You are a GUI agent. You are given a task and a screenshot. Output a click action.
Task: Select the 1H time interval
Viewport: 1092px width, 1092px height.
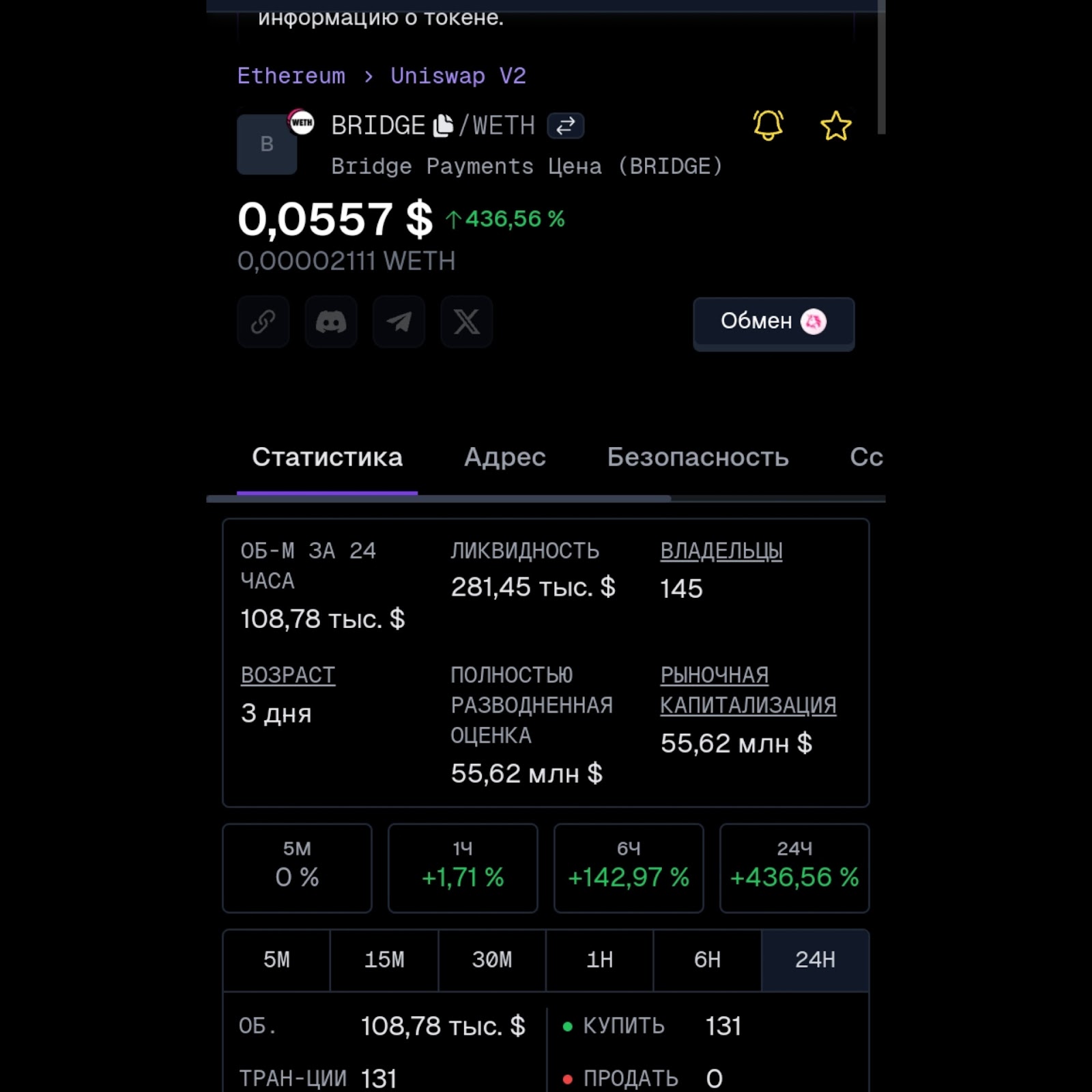599,960
